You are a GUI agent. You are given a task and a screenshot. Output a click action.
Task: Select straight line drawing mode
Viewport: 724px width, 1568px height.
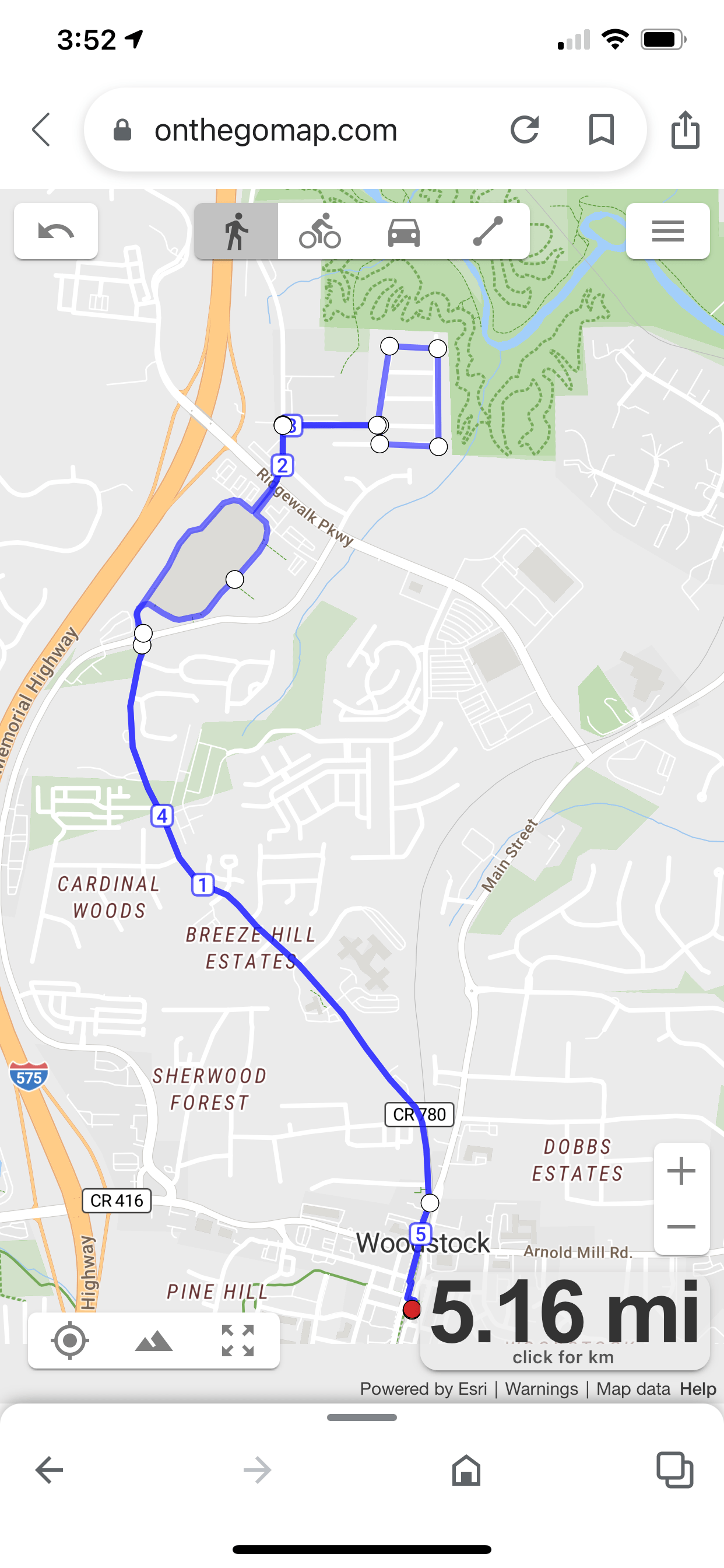point(488,232)
